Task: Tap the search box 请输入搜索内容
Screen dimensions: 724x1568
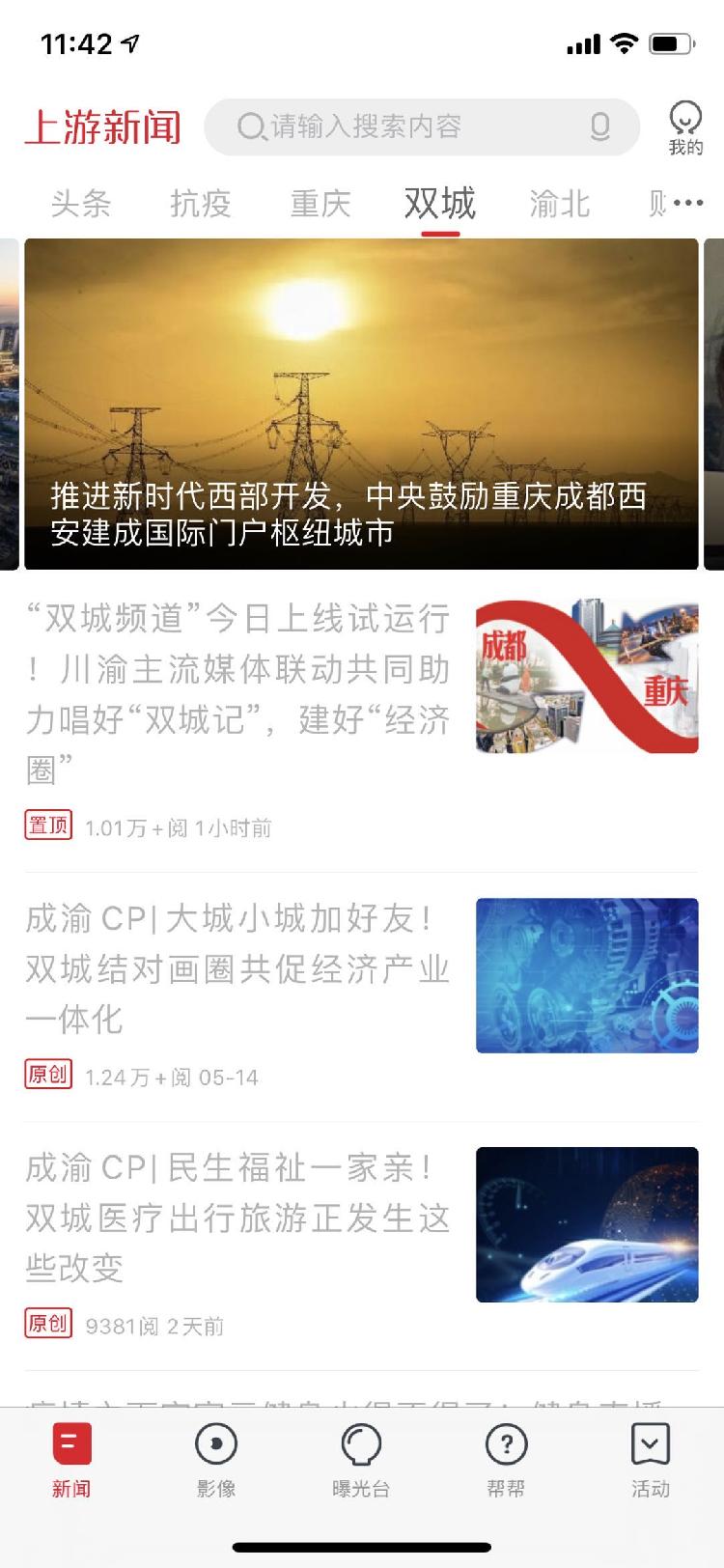Action: coord(405,126)
